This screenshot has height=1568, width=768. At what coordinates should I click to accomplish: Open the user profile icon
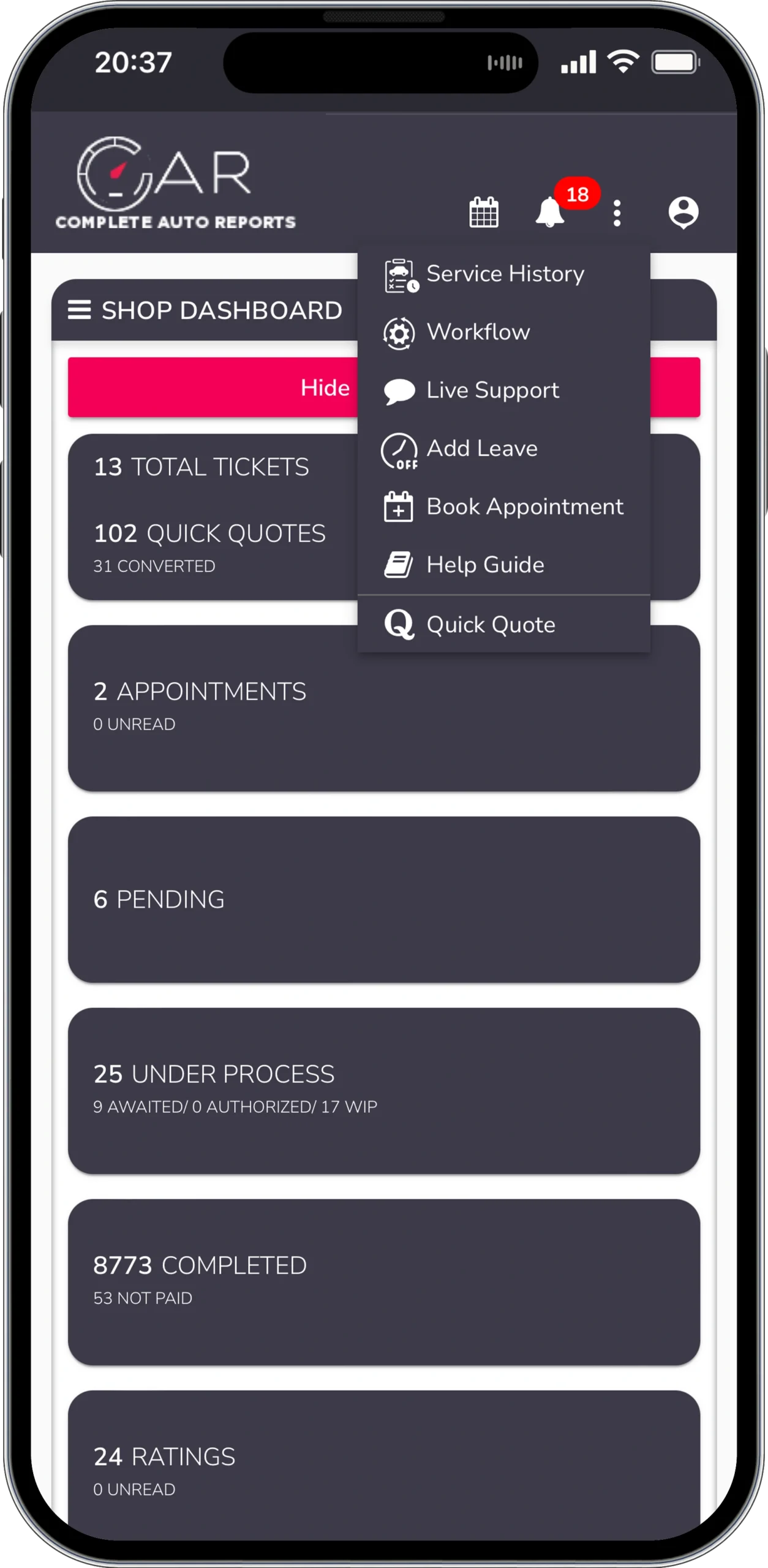[x=683, y=213]
